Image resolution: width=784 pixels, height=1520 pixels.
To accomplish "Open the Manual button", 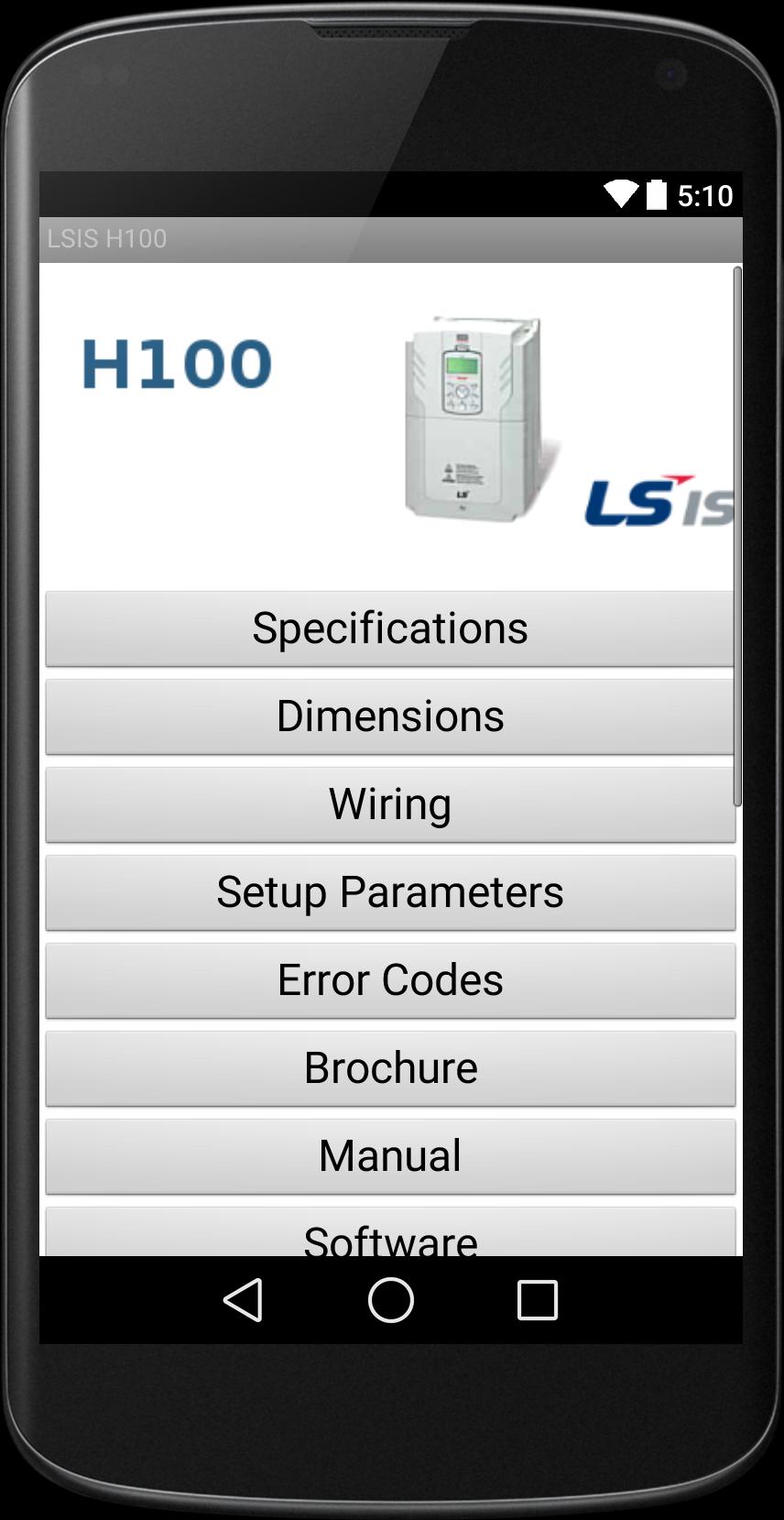I will coord(390,1156).
